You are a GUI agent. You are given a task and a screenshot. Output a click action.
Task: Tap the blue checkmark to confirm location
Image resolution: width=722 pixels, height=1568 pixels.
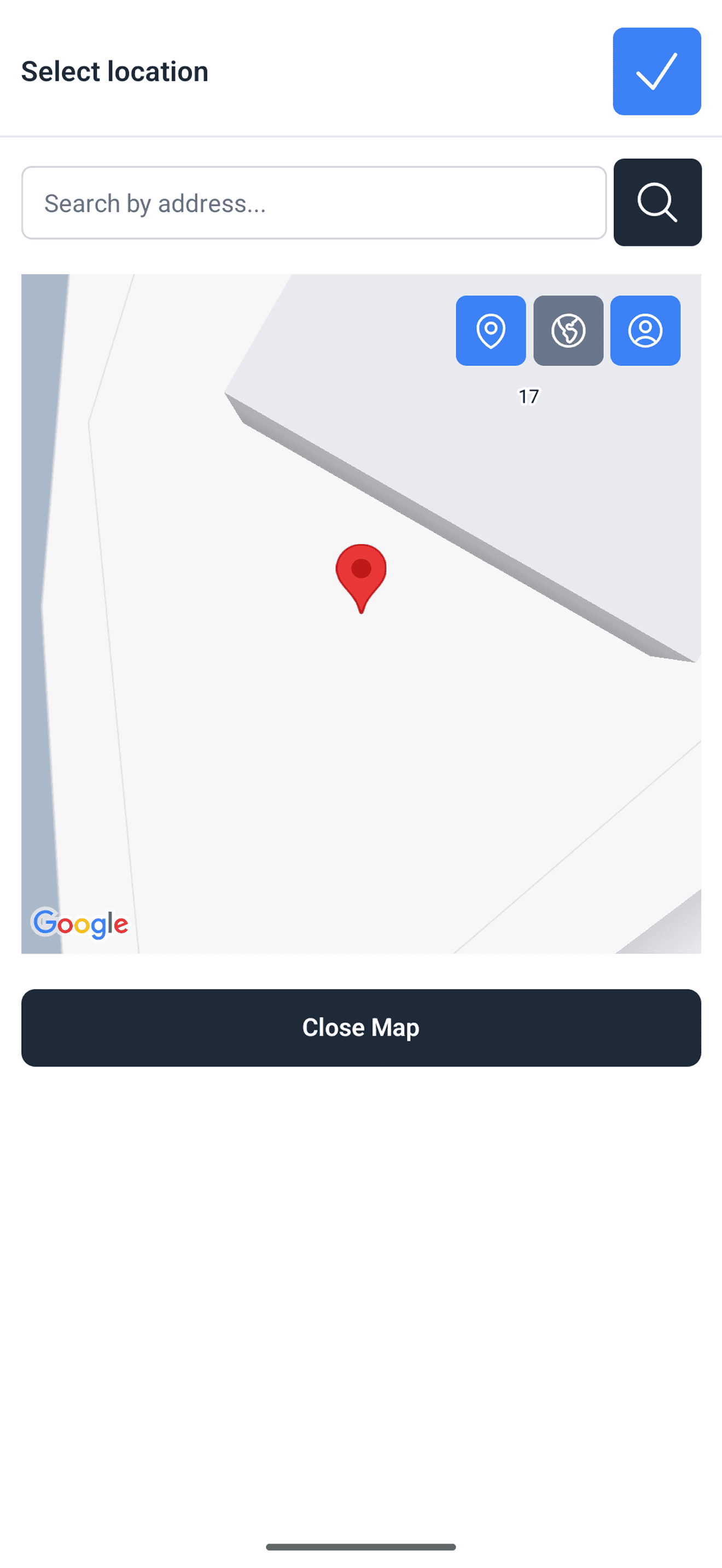coord(656,71)
